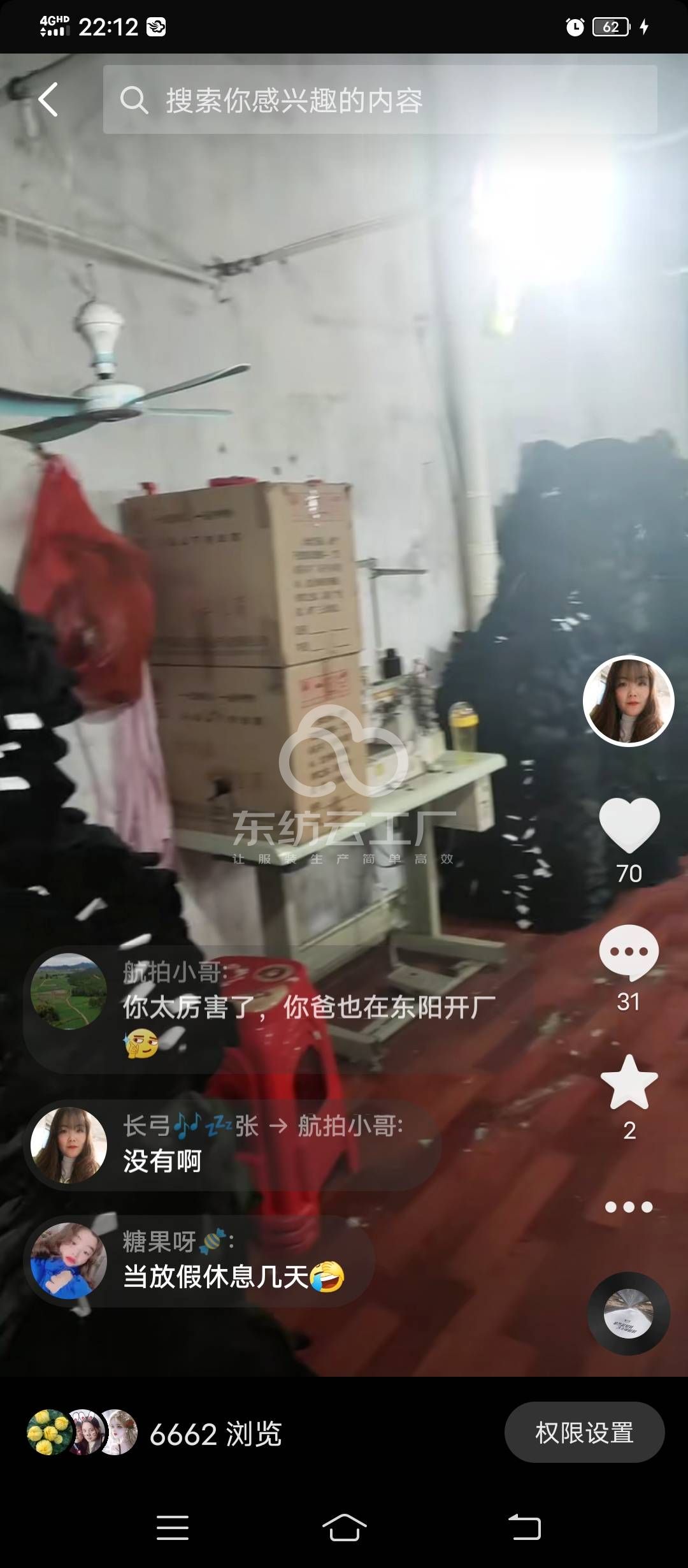
Task: Open the spinning music disc
Action: pyautogui.click(x=628, y=1313)
